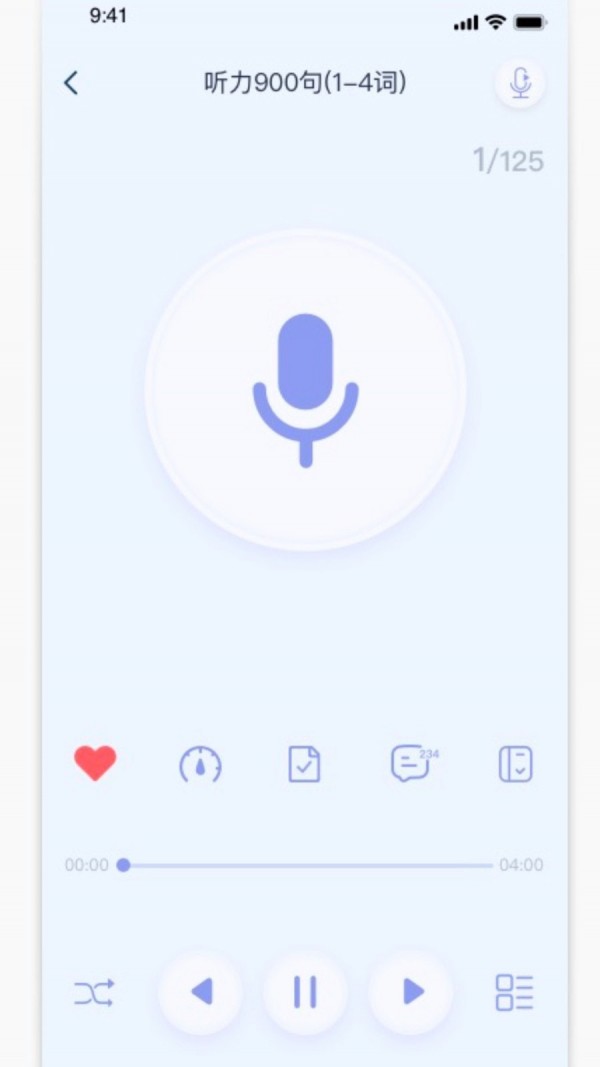Toggle shuffle playback mode
The image size is (600, 1067).
point(94,993)
